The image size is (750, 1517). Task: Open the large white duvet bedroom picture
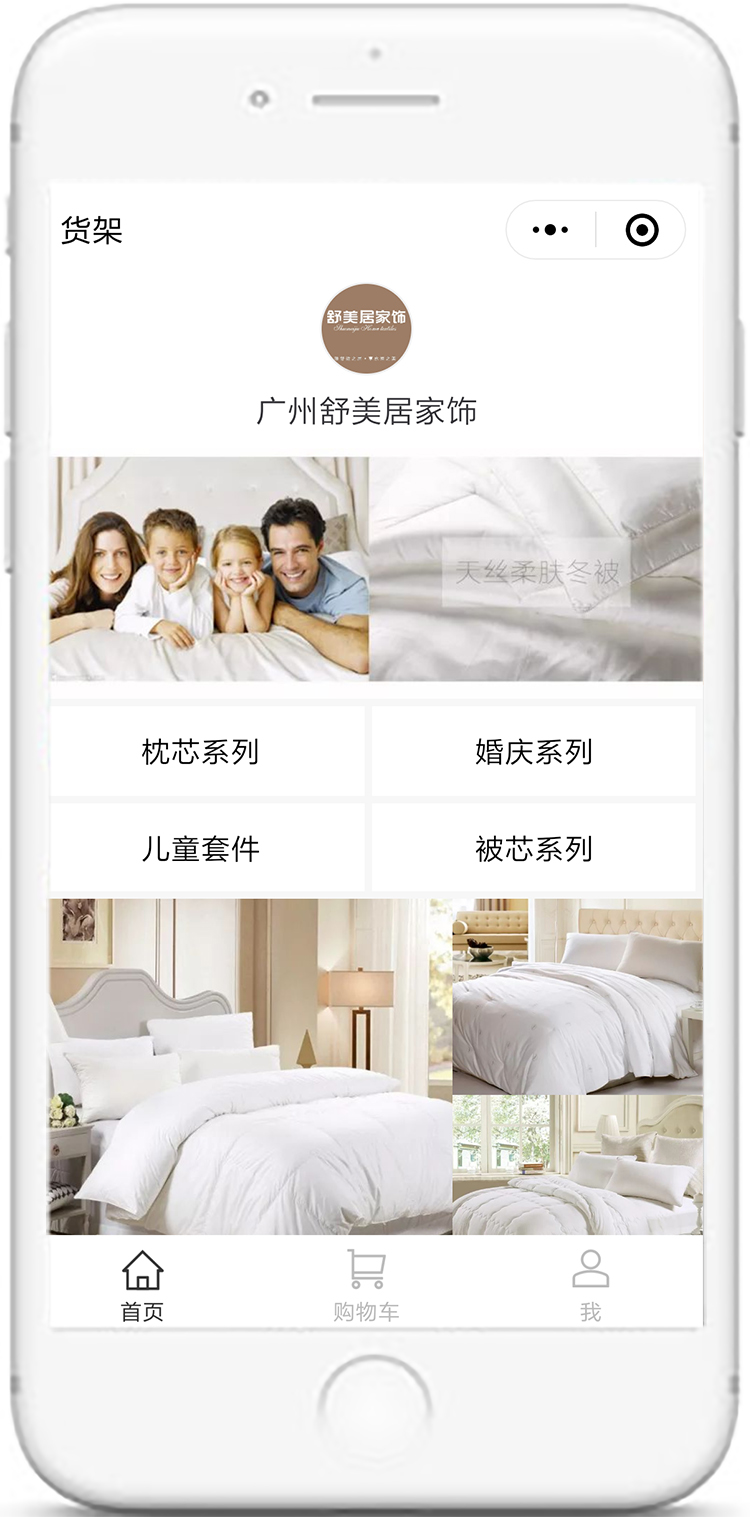[250, 1066]
